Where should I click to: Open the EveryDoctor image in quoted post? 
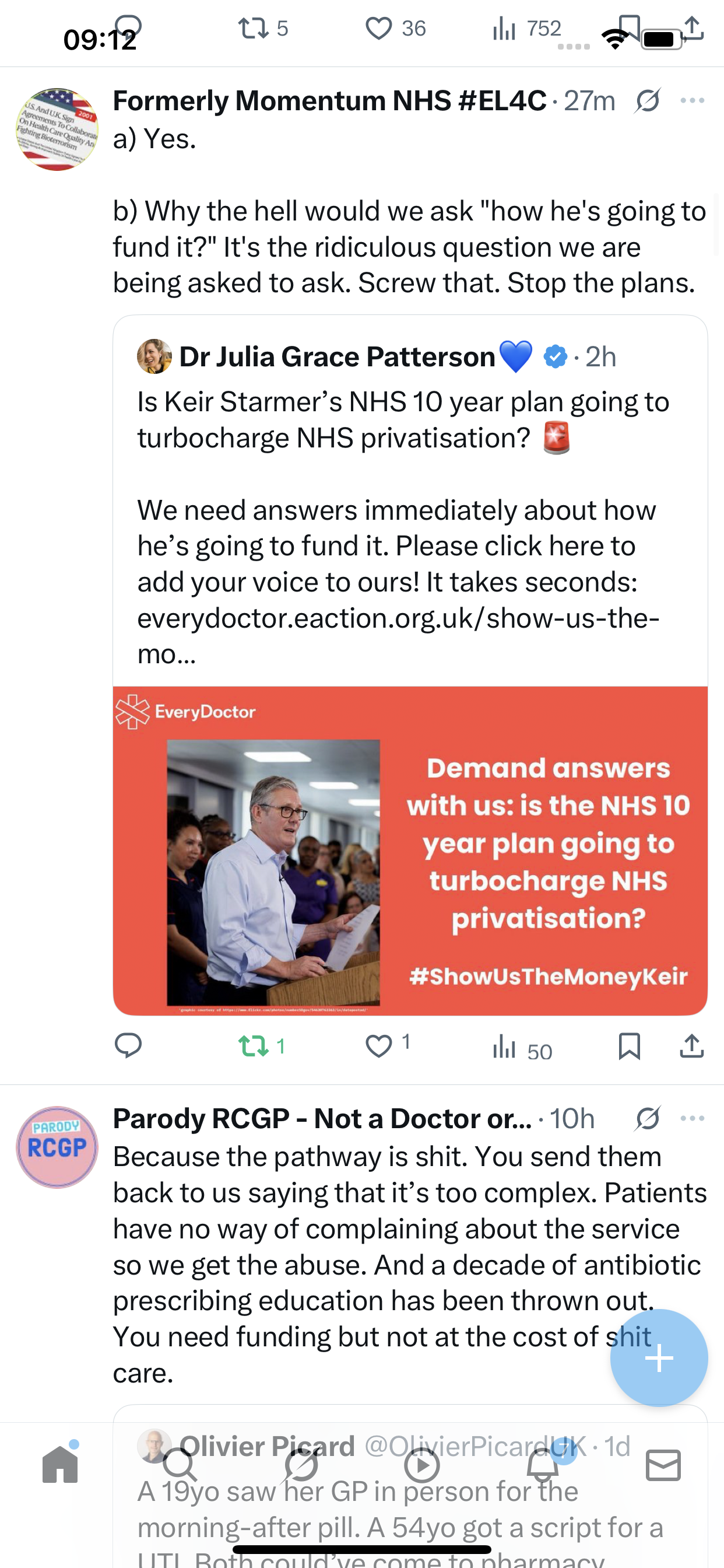coord(410,850)
